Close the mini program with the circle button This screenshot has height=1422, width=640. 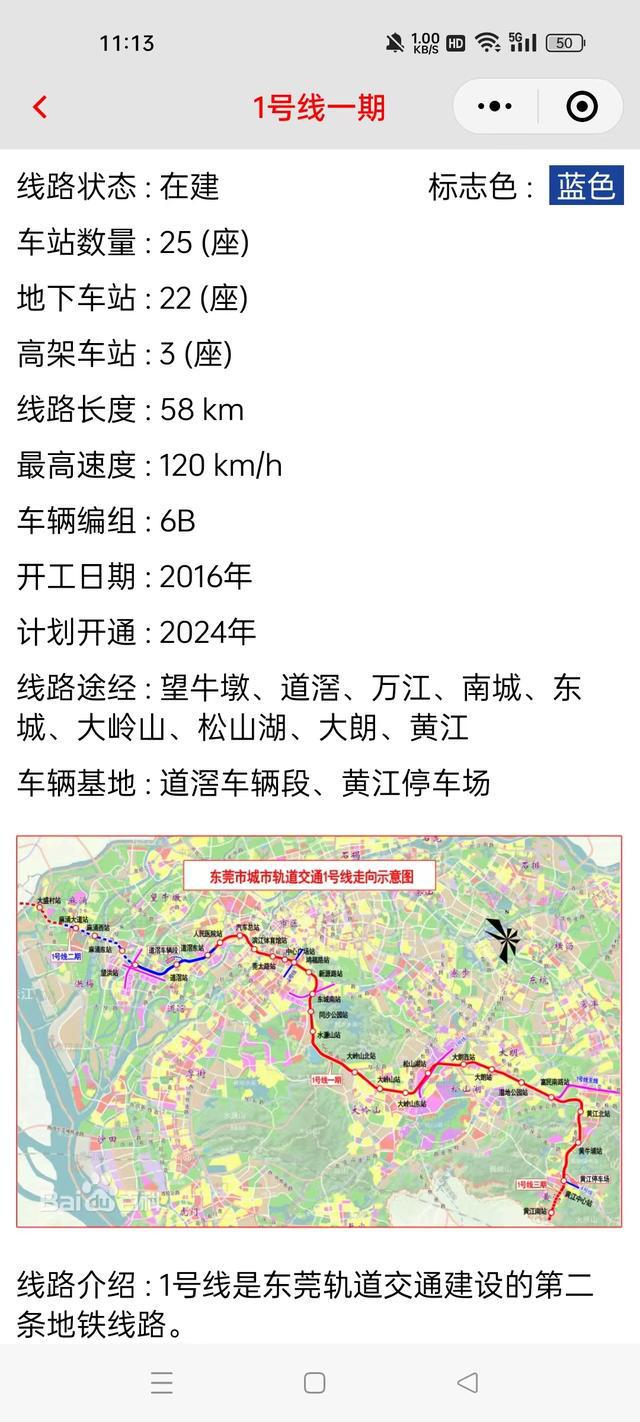click(581, 106)
